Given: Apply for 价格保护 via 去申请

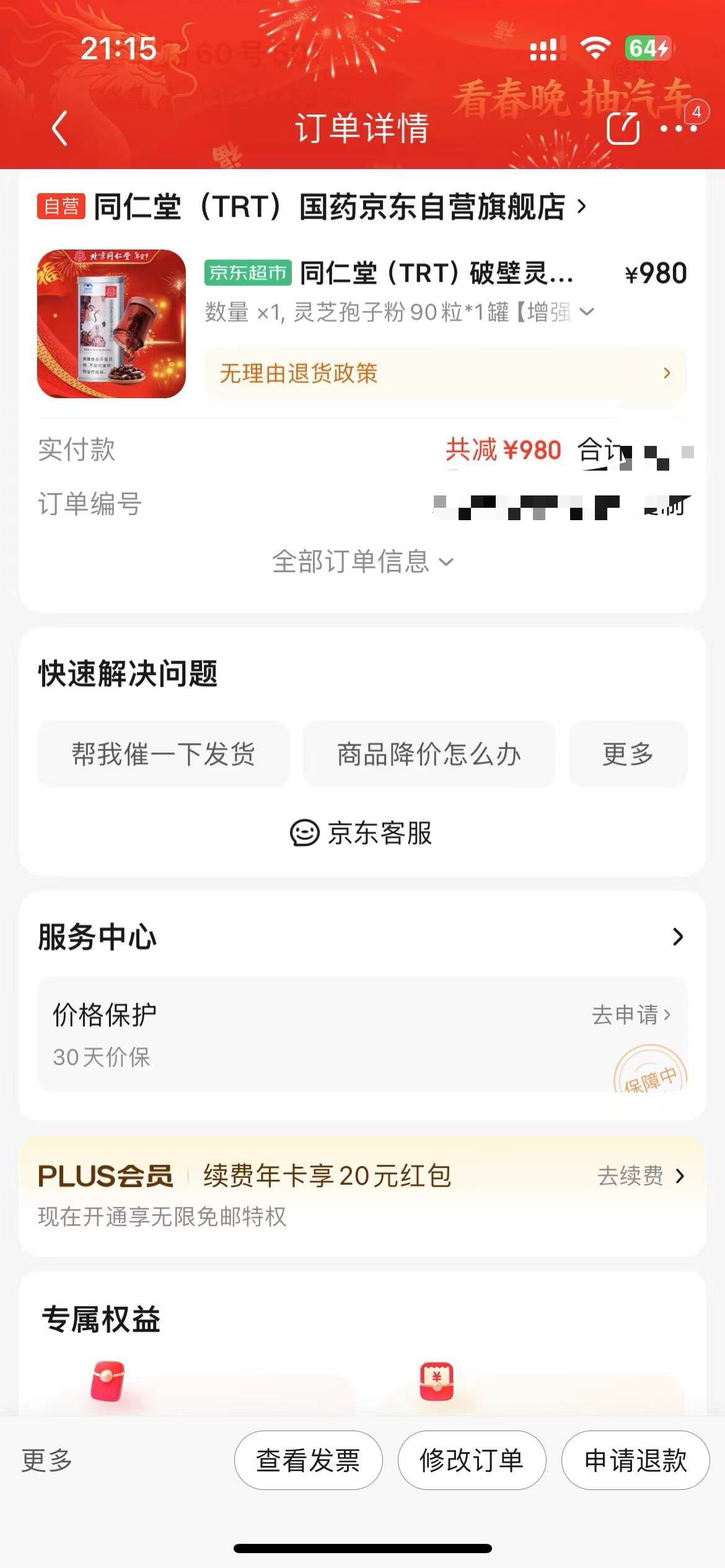Looking at the screenshot, I should pyautogui.click(x=631, y=1015).
